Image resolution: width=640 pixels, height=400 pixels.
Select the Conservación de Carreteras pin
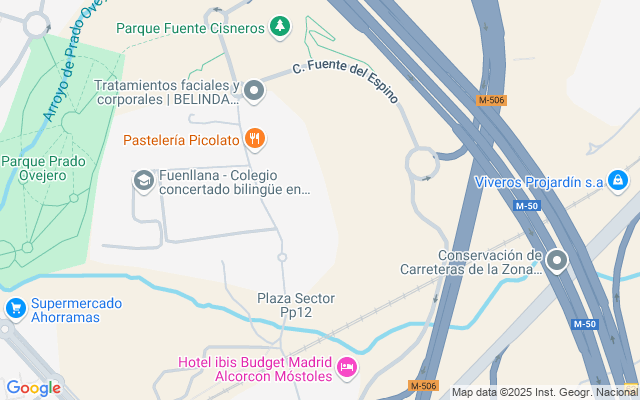point(557,261)
